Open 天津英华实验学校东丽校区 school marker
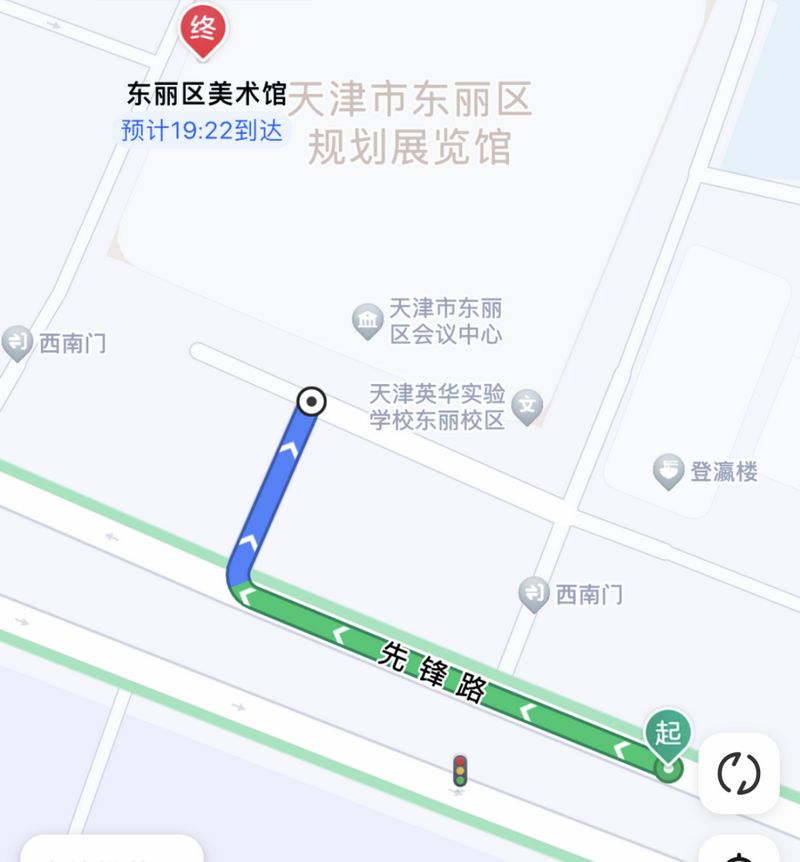Image resolution: width=800 pixels, height=862 pixels. 526,407
